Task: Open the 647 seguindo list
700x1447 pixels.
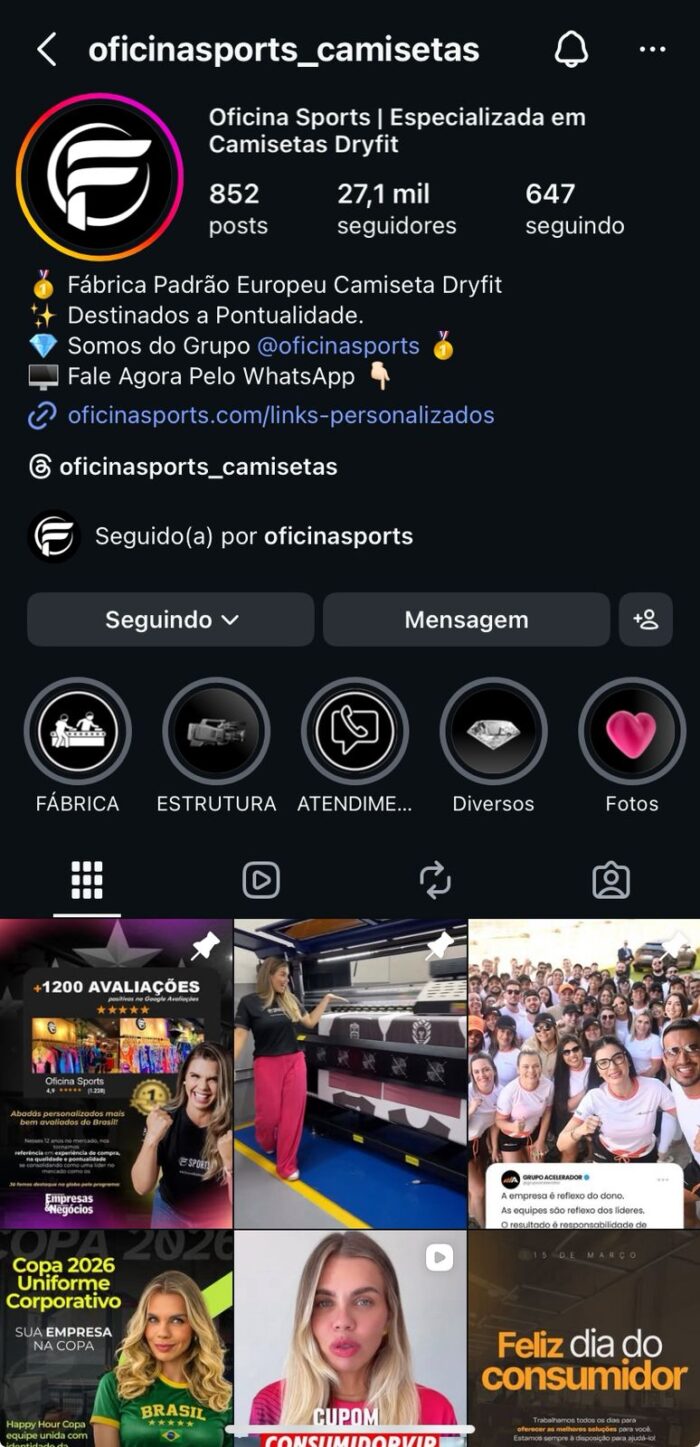Action: [x=574, y=208]
